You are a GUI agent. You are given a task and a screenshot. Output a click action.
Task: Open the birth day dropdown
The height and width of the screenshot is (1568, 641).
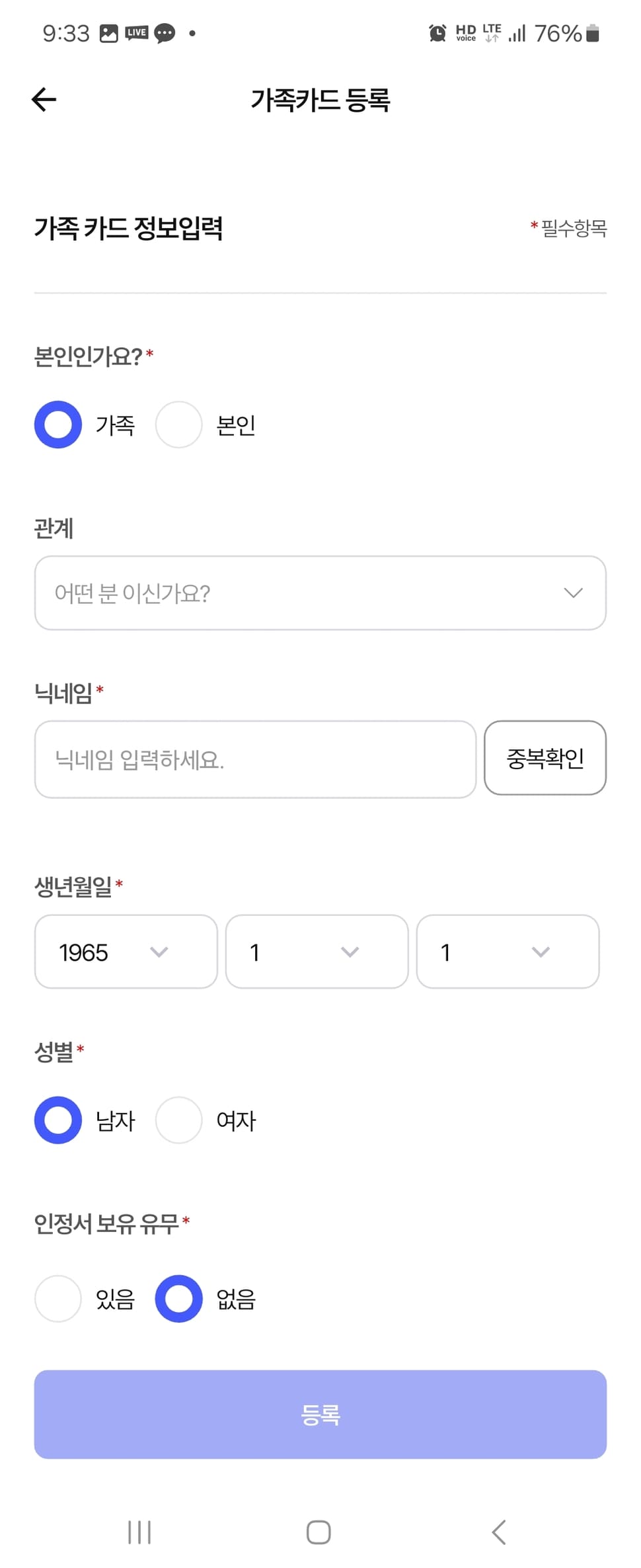click(x=508, y=952)
